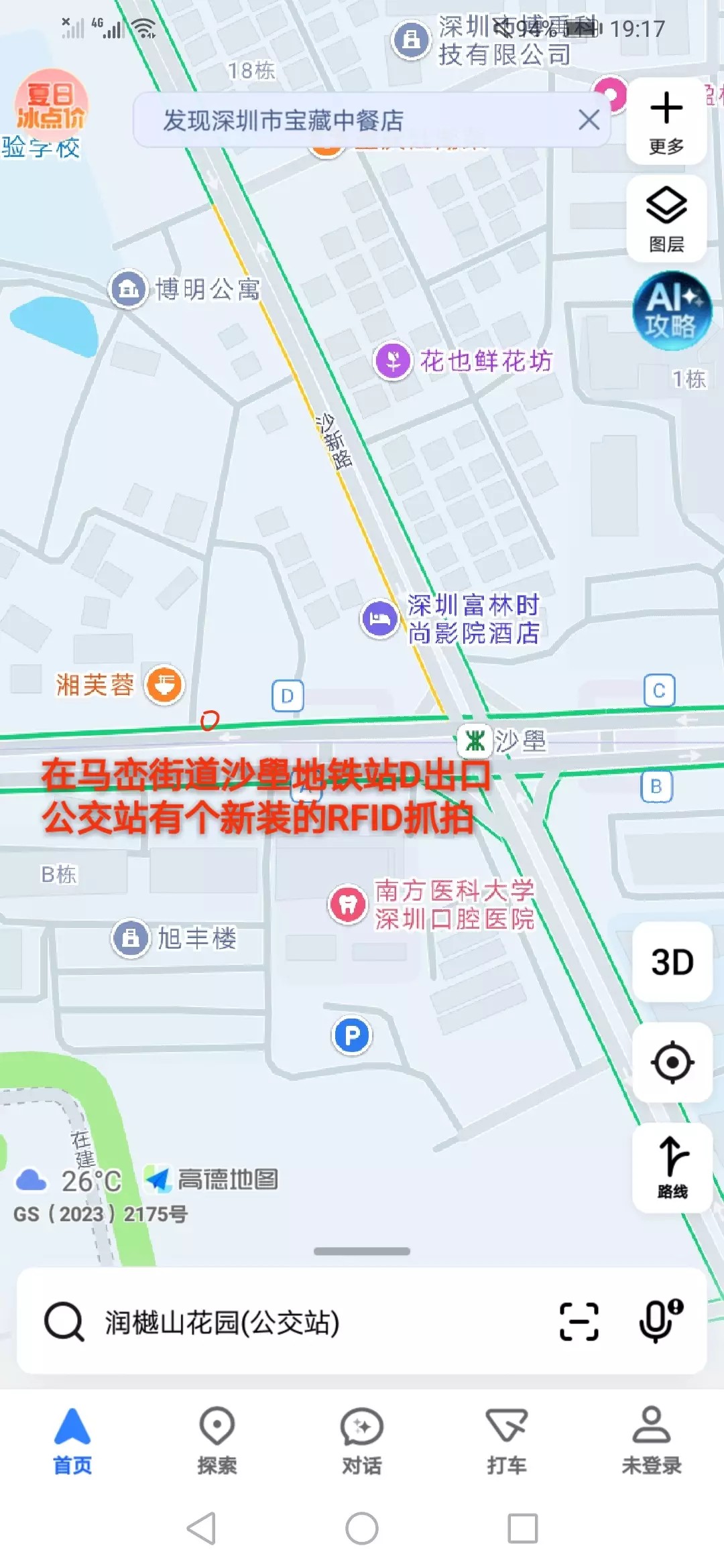Open the scan icon in the search bar
This screenshot has width=724, height=1568.
[x=579, y=1321]
